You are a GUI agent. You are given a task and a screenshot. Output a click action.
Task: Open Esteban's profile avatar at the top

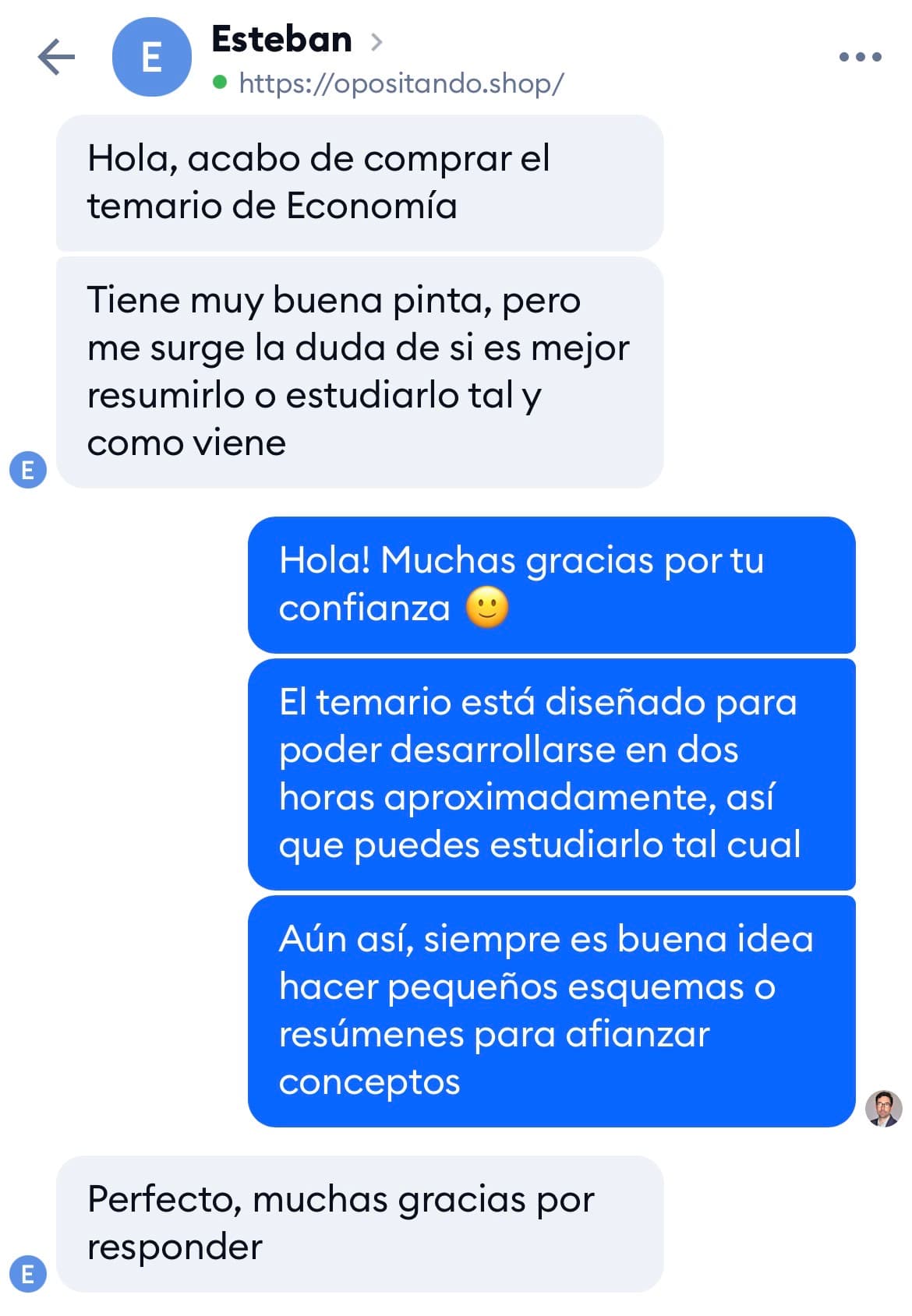(x=154, y=55)
